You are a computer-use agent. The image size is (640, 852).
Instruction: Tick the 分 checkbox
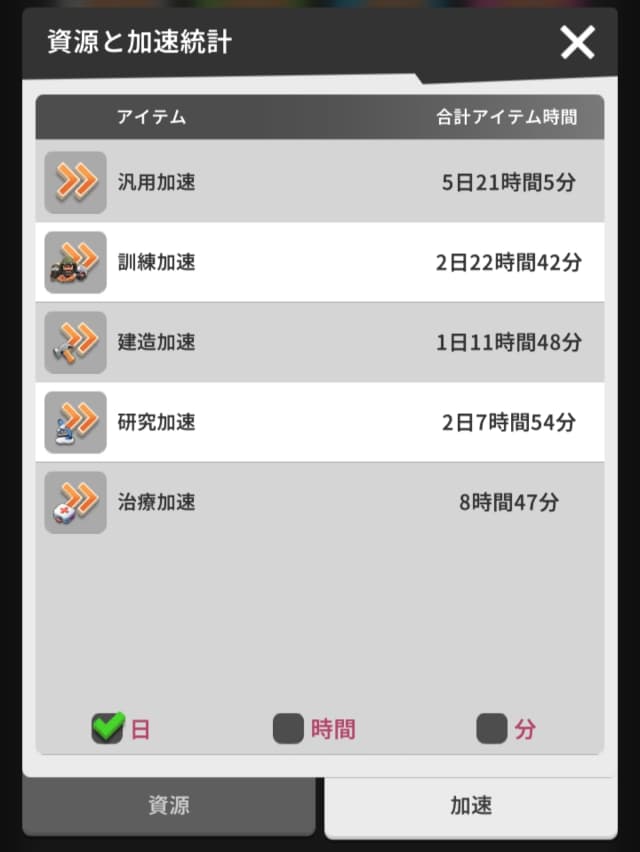point(492,729)
